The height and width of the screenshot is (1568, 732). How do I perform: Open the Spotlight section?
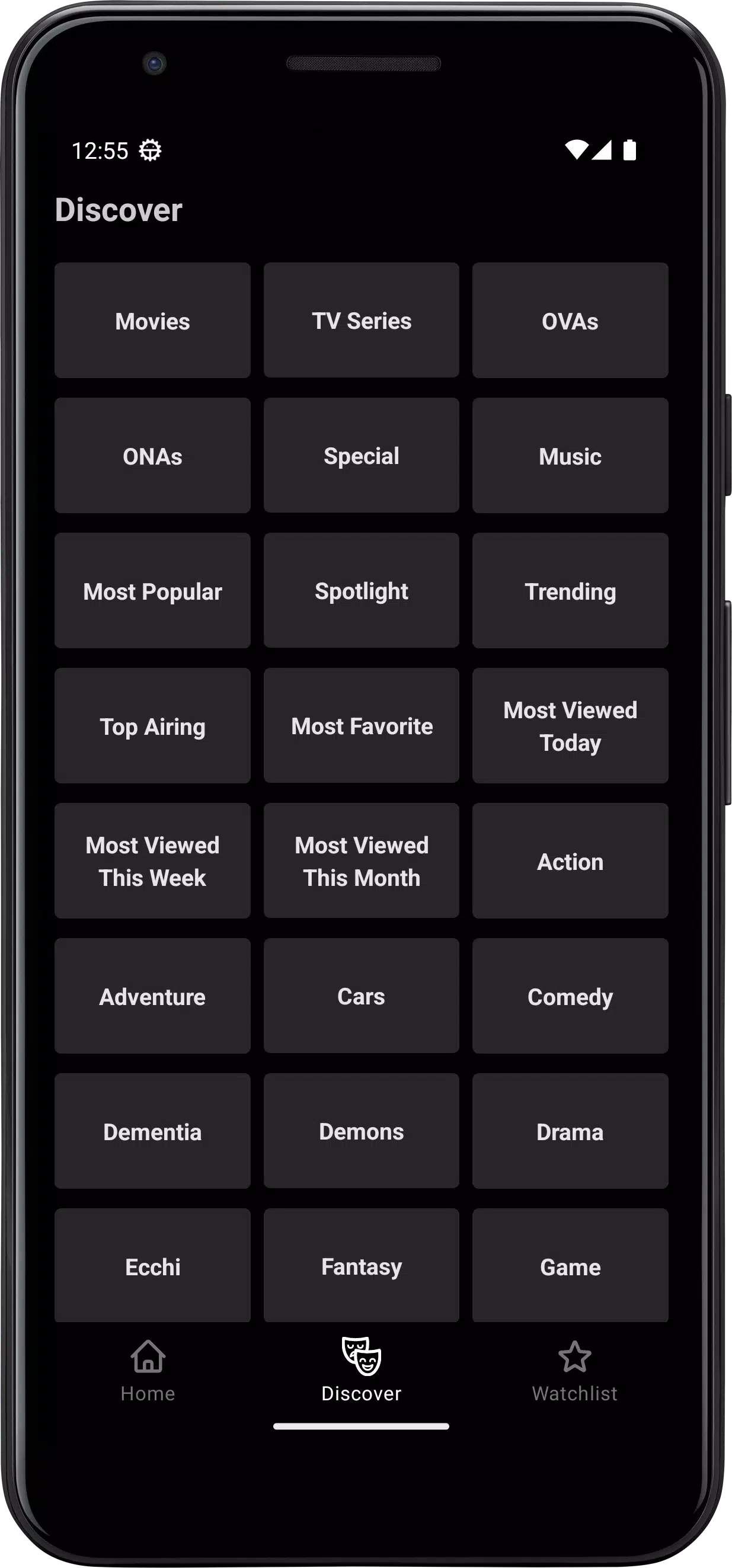point(361,590)
